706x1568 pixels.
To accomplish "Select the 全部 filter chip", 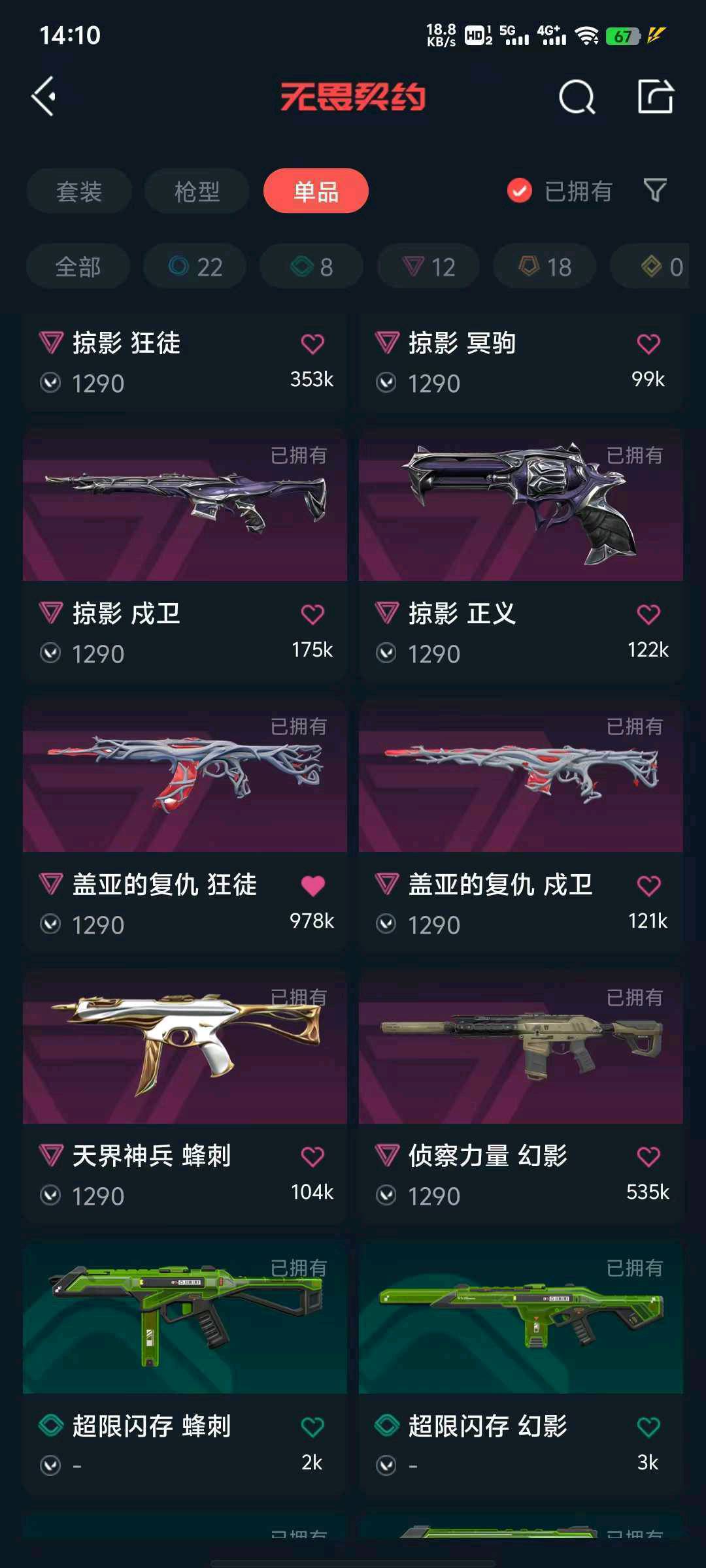I will pos(78,267).
